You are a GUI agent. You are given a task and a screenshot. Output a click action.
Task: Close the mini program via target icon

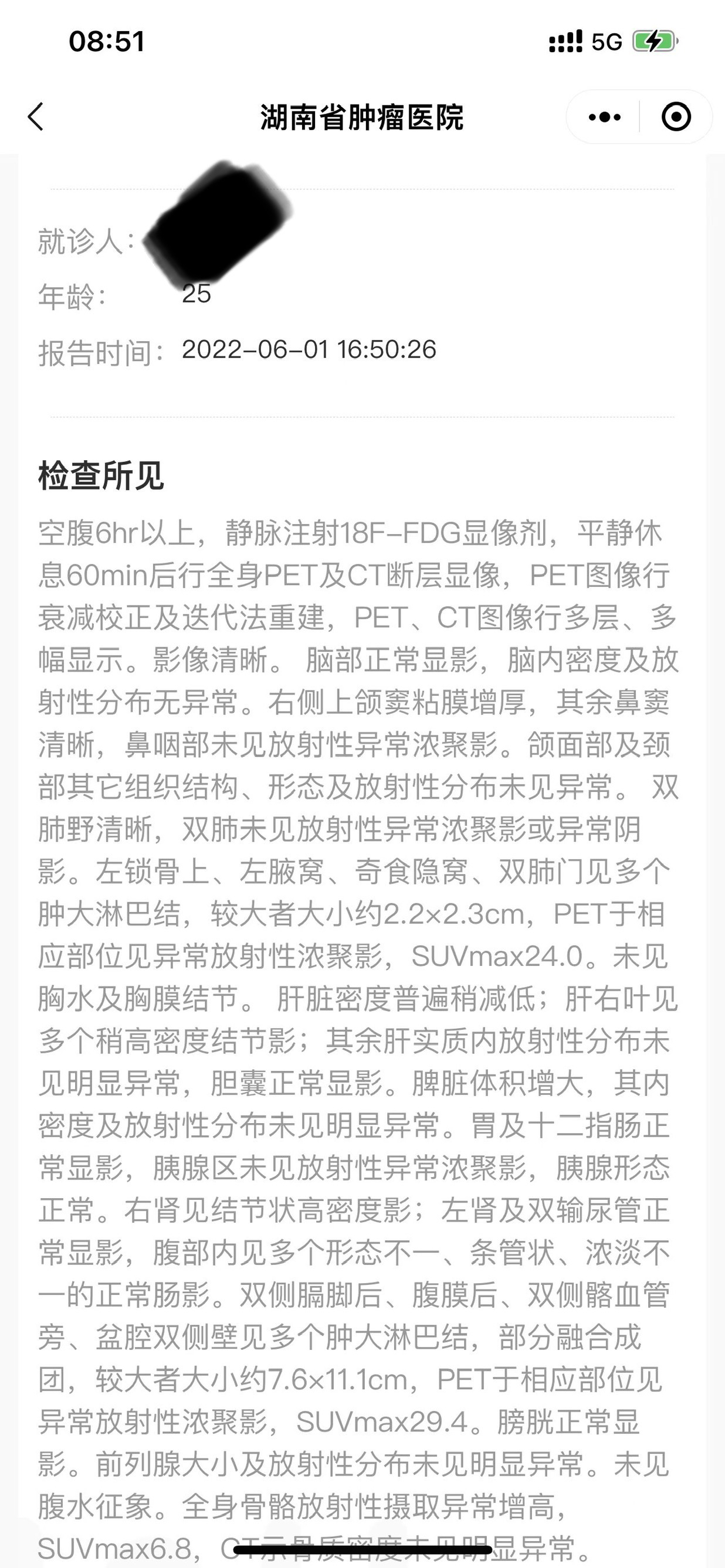pyautogui.click(x=676, y=117)
